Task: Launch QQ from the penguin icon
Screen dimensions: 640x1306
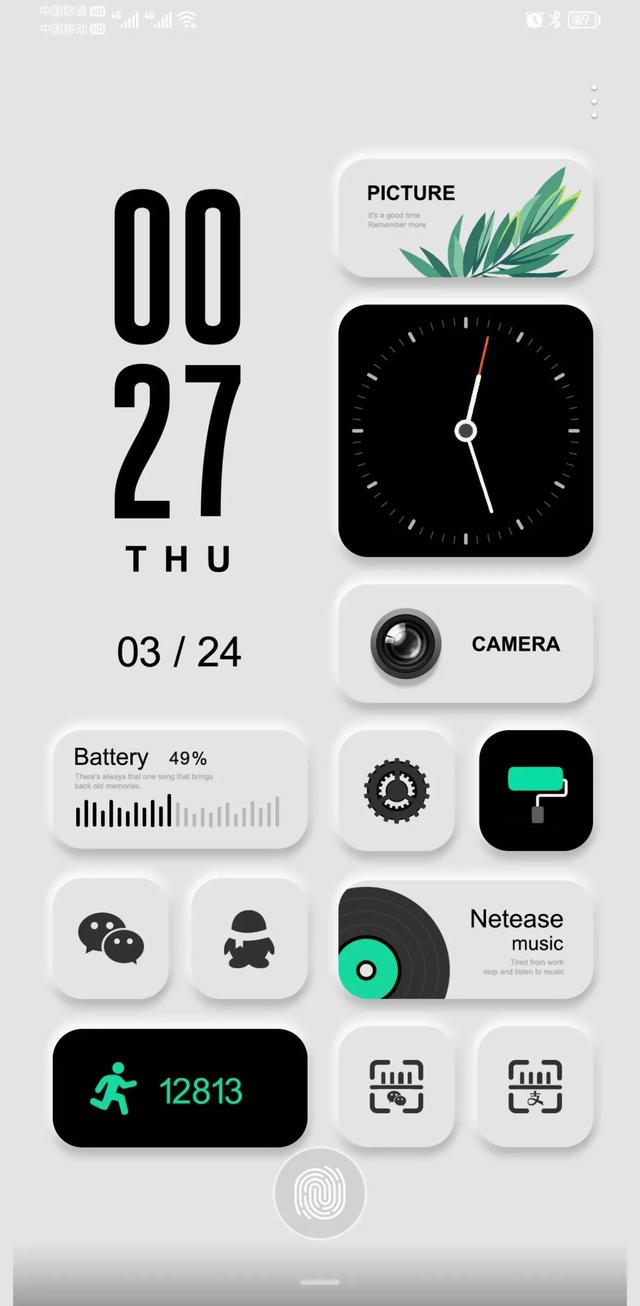Action: tap(249, 938)
